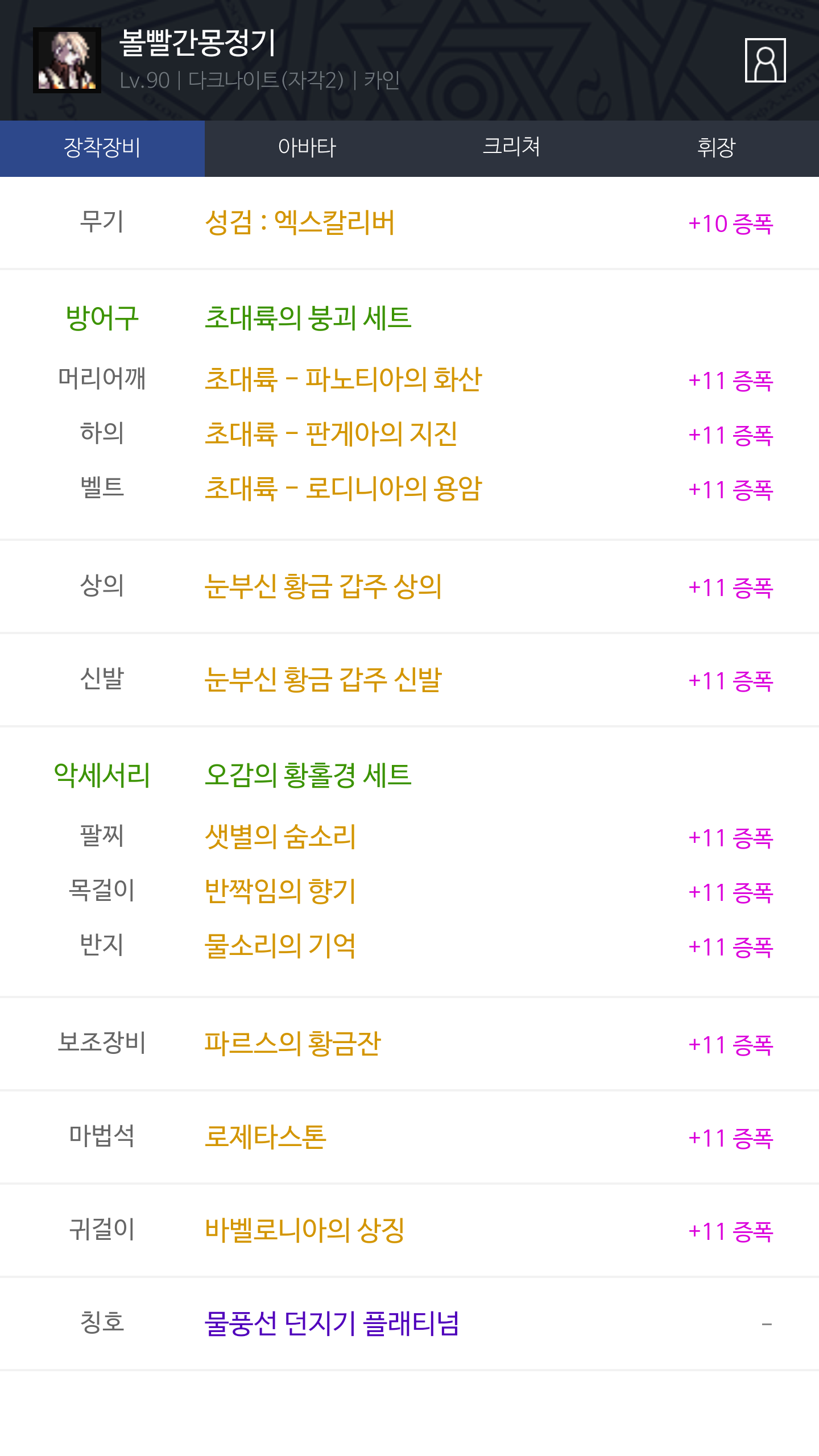819x1456 pixels.
Task: Open title 물풍선 던지기 플래티넘
Action: click(x=332, y=1323)
